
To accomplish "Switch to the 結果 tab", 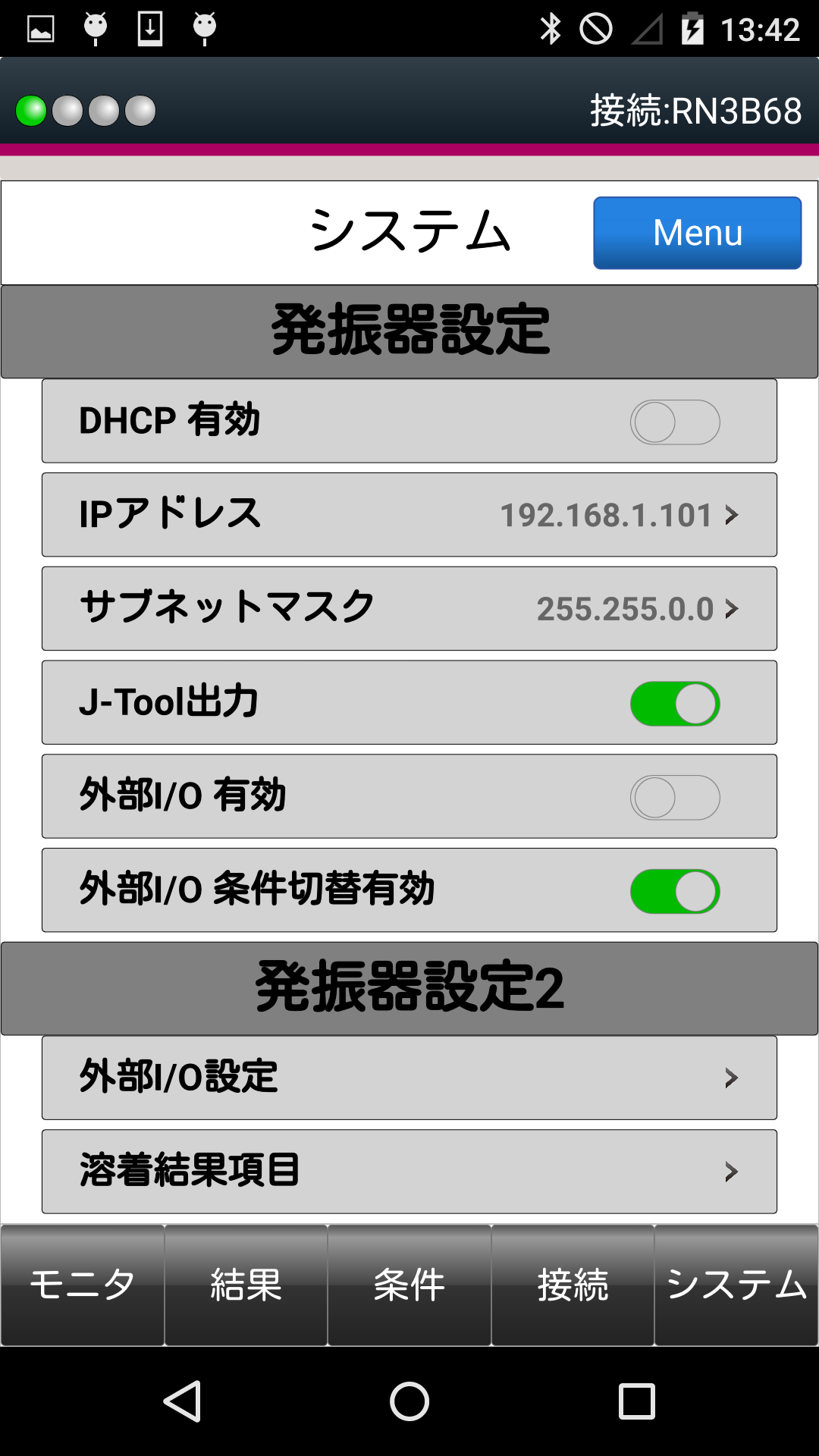I will [x=246, y=1285].
